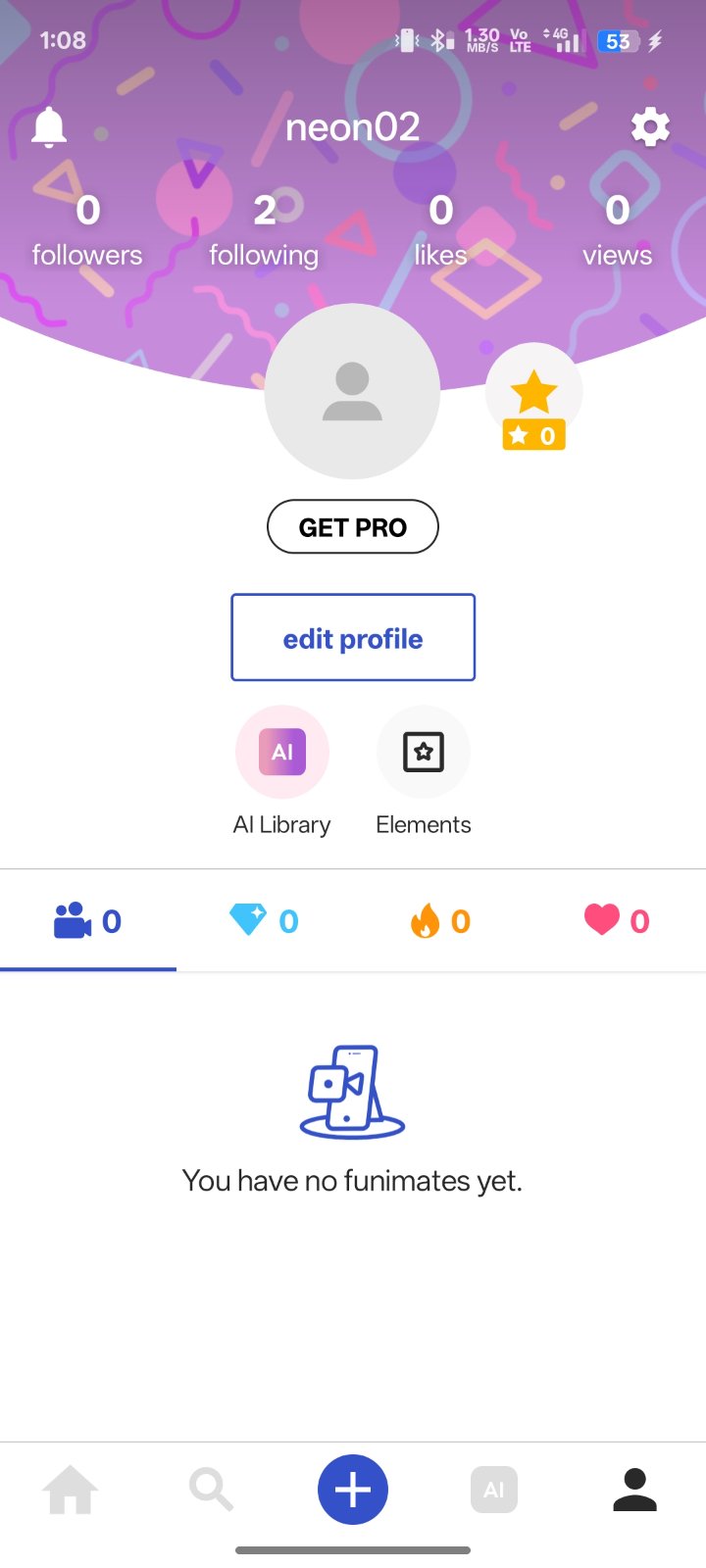The height and width of the screenshot is (1568, 706).
Task: Select the profile tab in the bottom bar
Action: pos(634,1491)
